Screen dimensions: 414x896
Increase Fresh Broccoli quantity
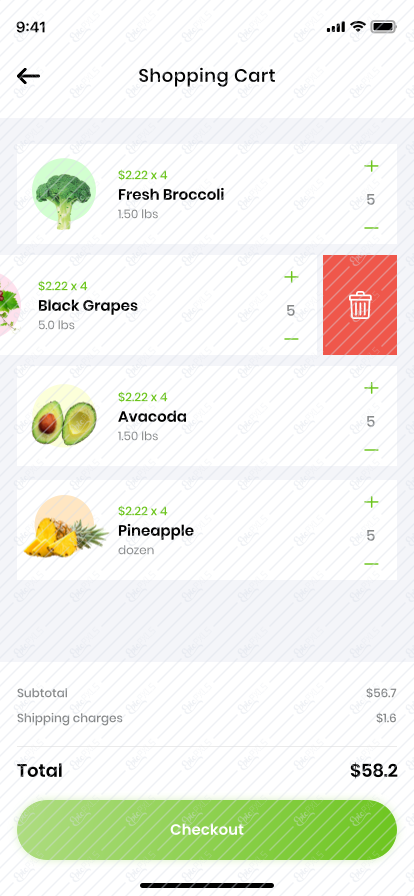coord(371,166)
